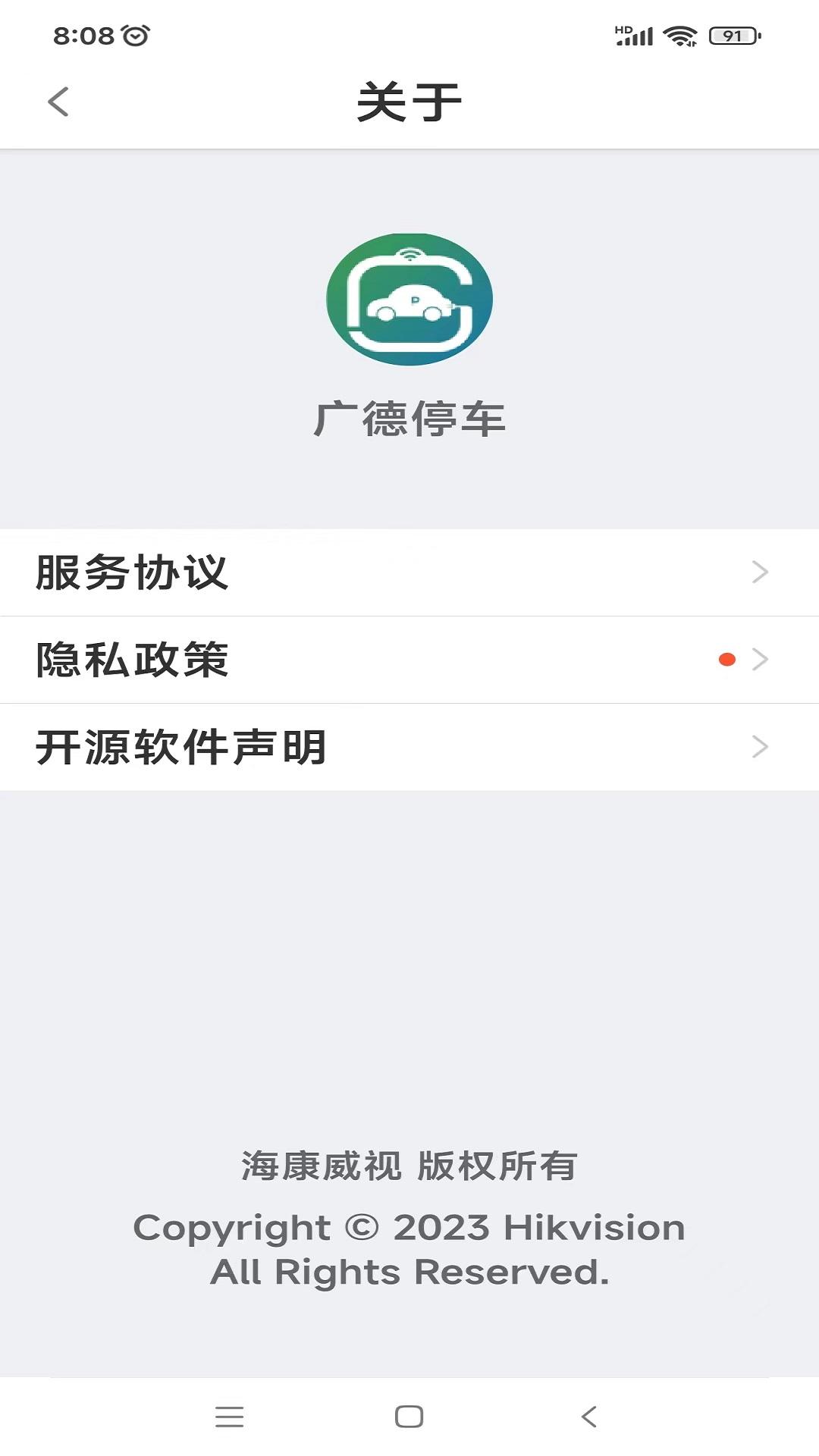
Task: Expand 开源软件声明 via its chevron
Action: click(x=758, y=747)
